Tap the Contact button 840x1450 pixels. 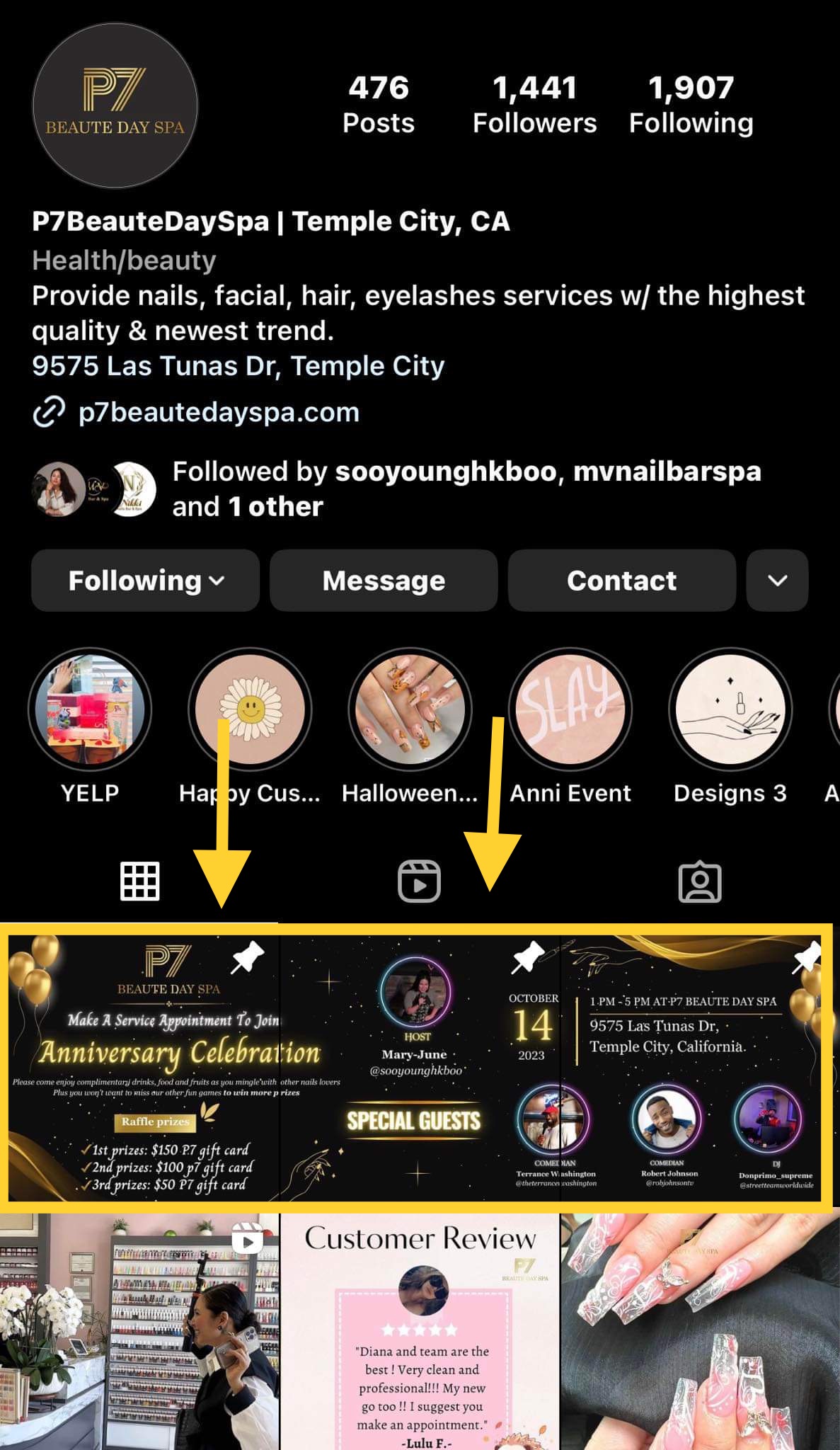tap(621, 581)
